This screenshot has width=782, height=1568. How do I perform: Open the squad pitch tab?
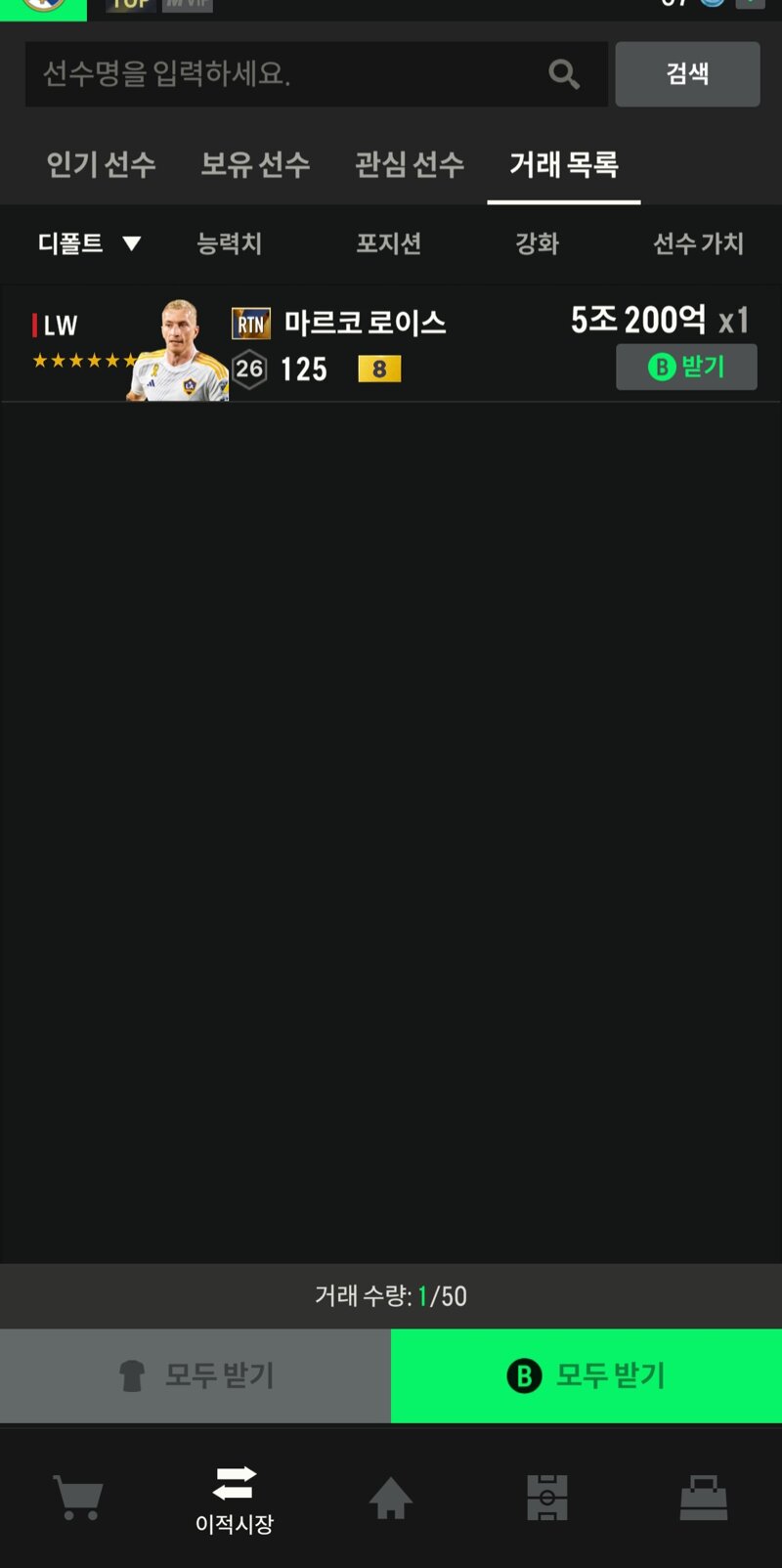click(547, 1498)
